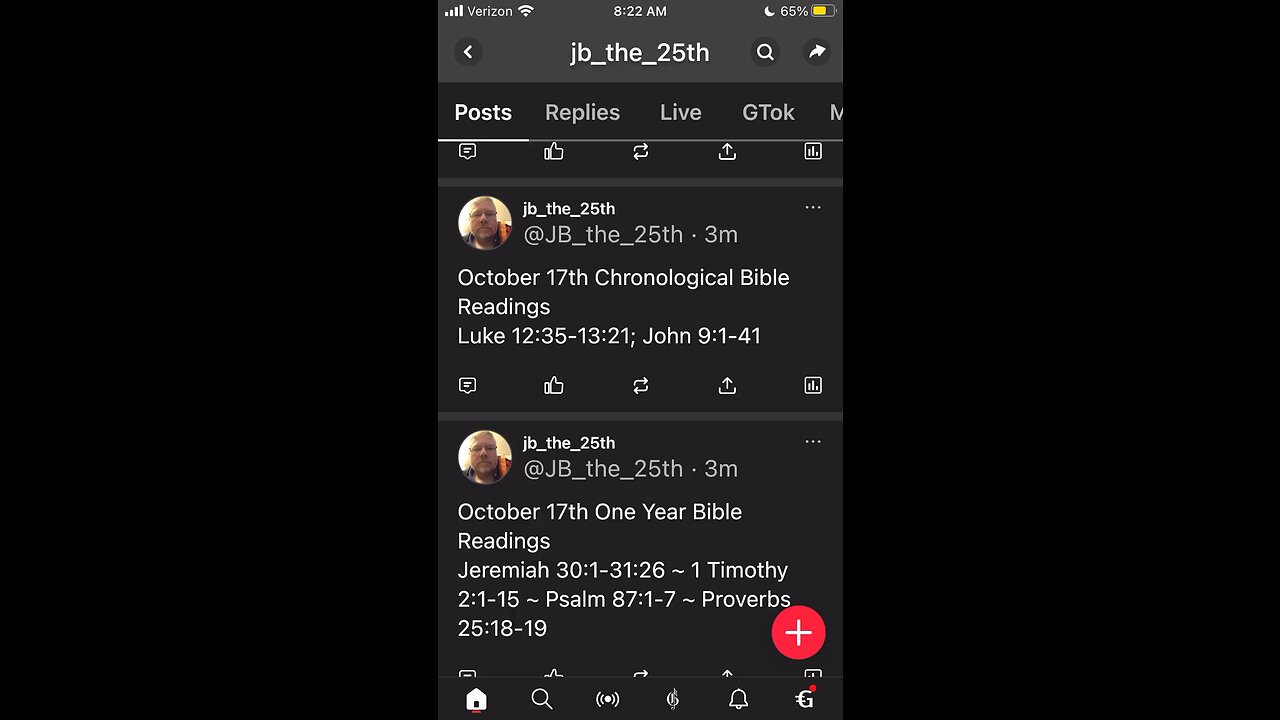
Task: View stats for Chronological Bible Readings post
Action: pos(813,385)
